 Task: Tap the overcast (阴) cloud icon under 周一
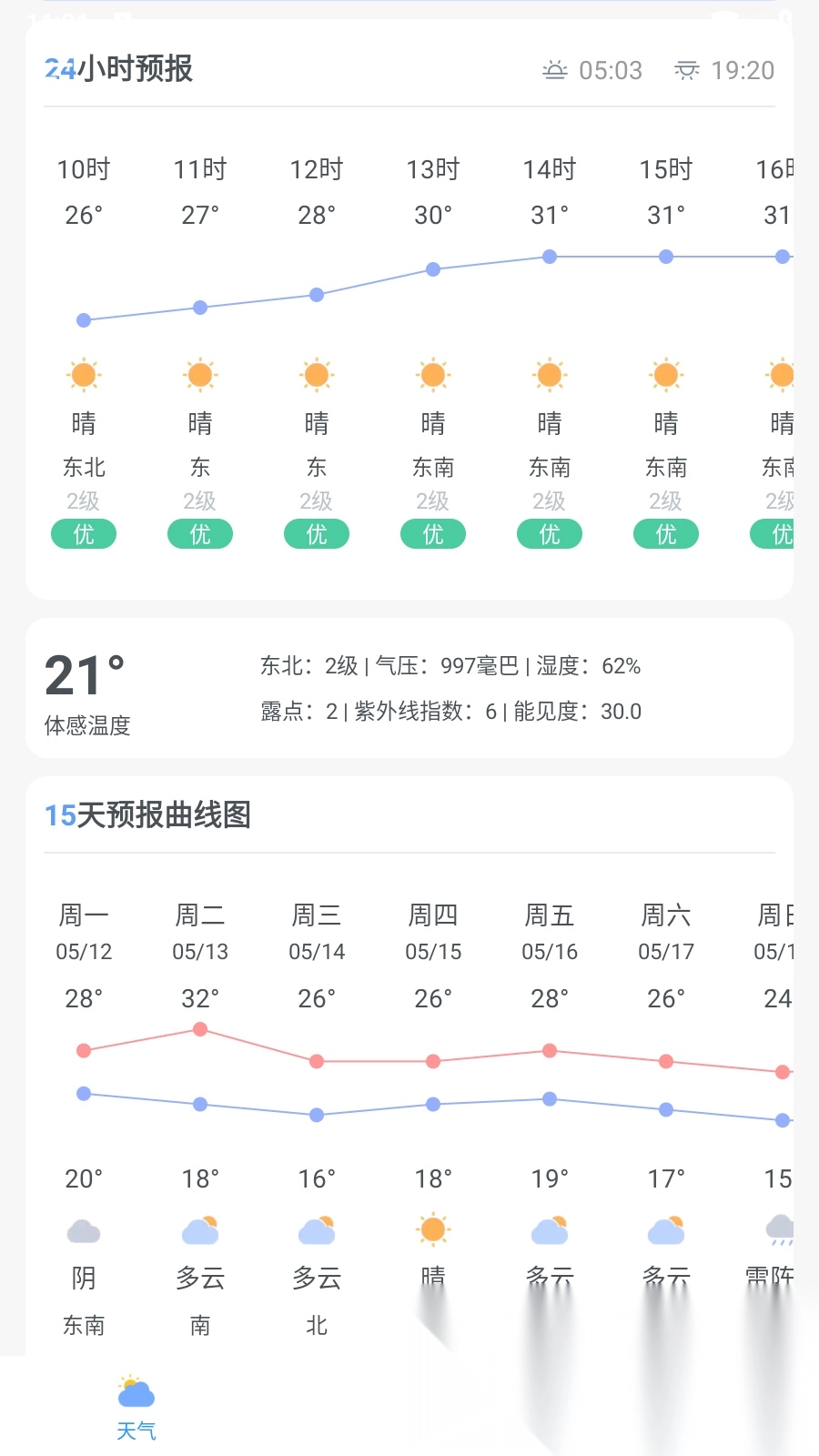tap(84, 1230)
